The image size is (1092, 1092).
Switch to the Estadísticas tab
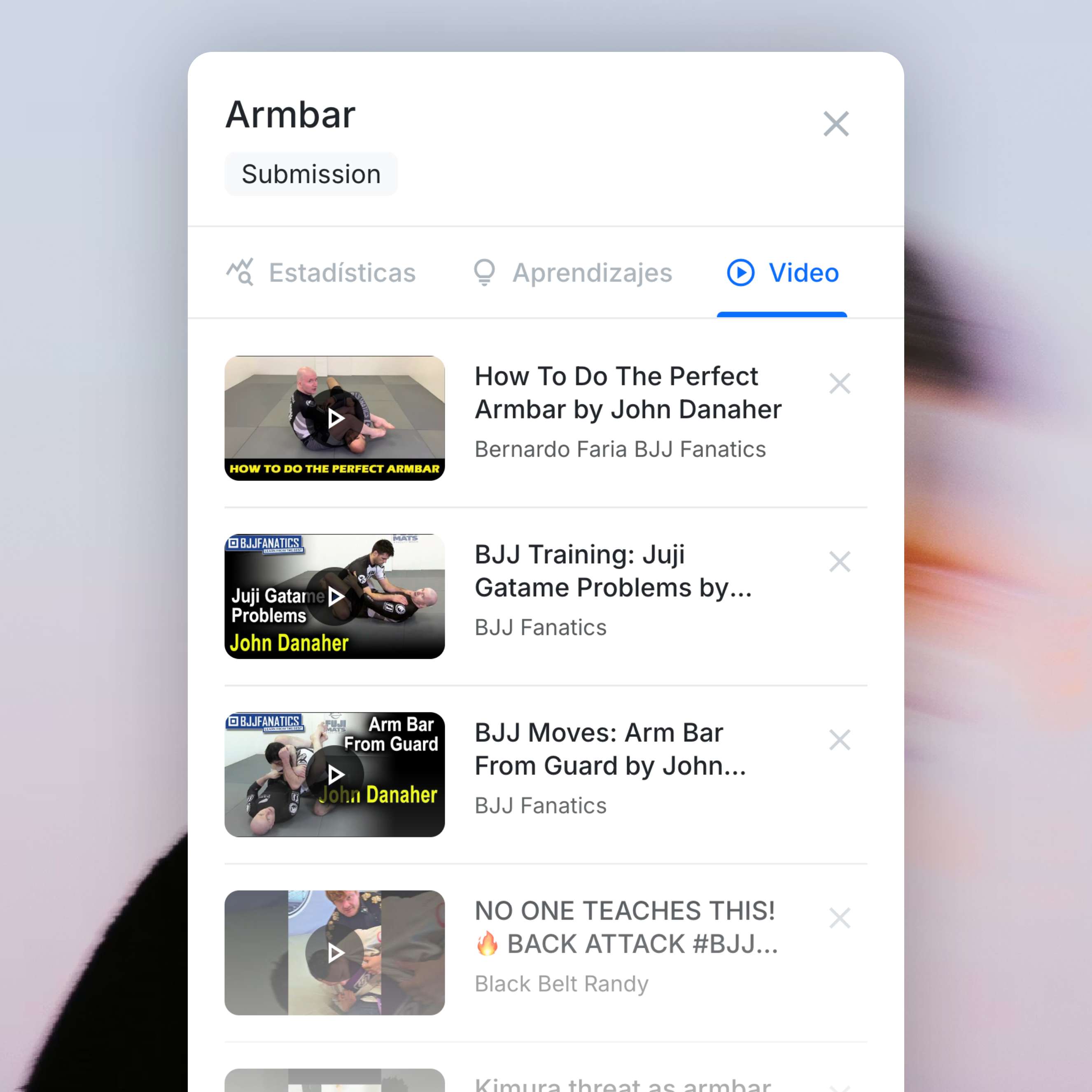(x=322, y=273)
